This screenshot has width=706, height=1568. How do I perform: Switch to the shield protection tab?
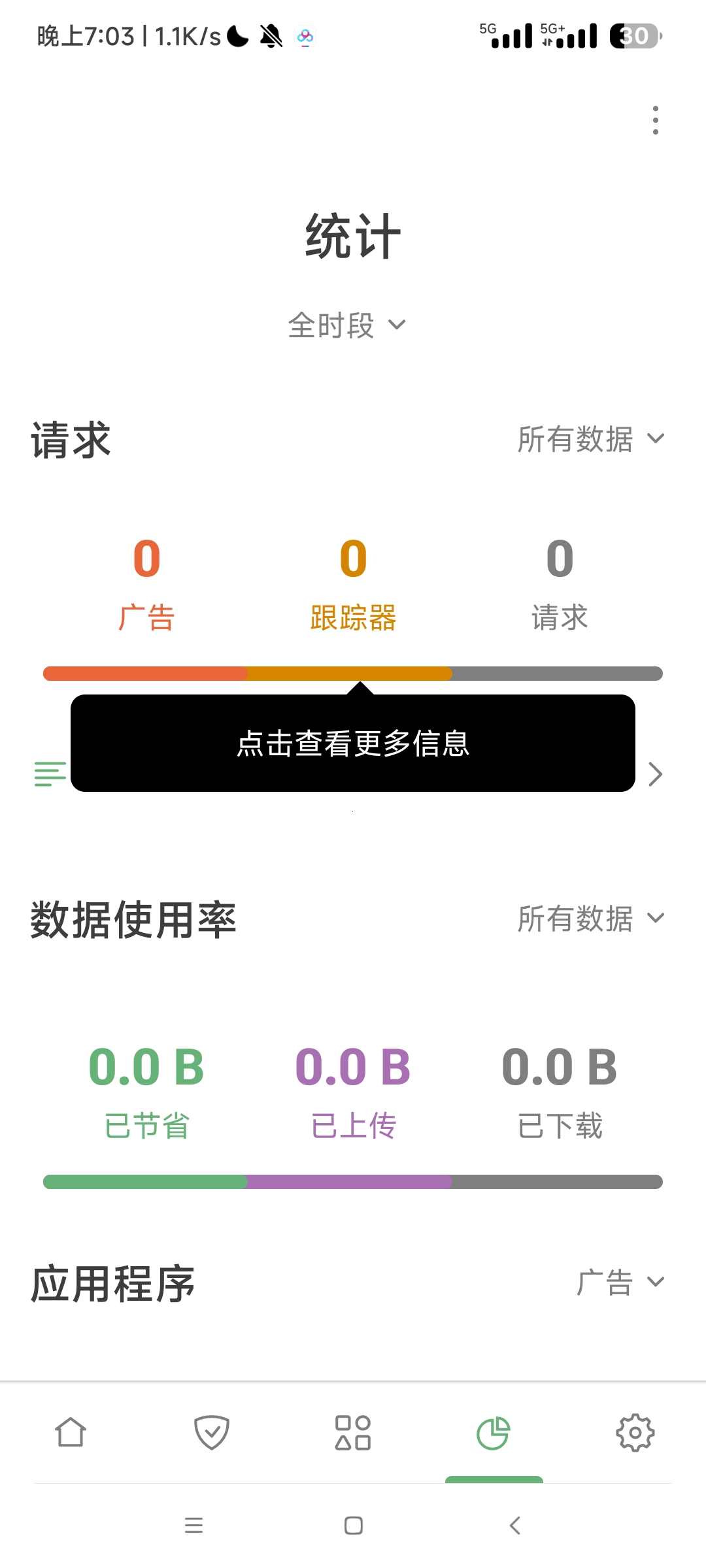click(x=212, y=1433)
